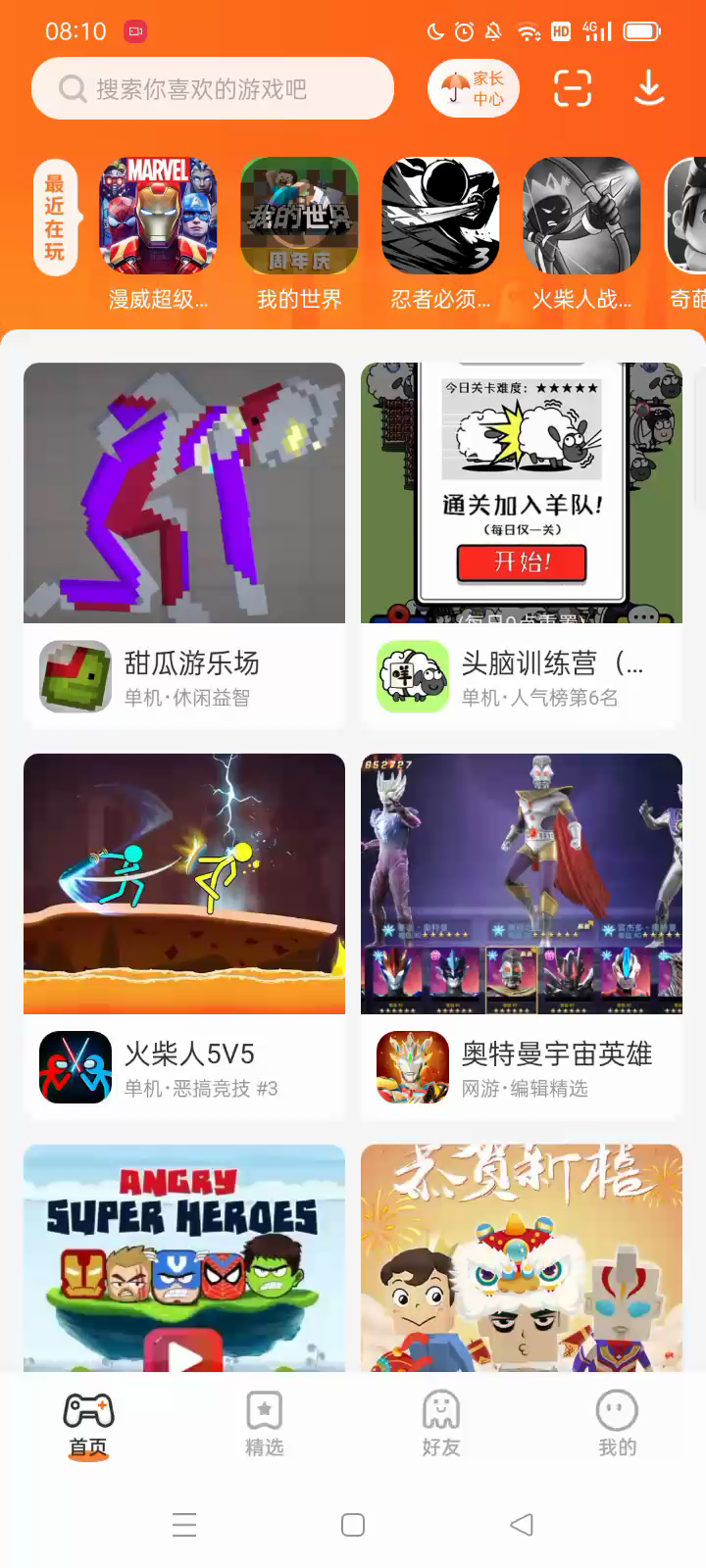Tap the game search box
The image size is (706, 1568).
point(213,89)
